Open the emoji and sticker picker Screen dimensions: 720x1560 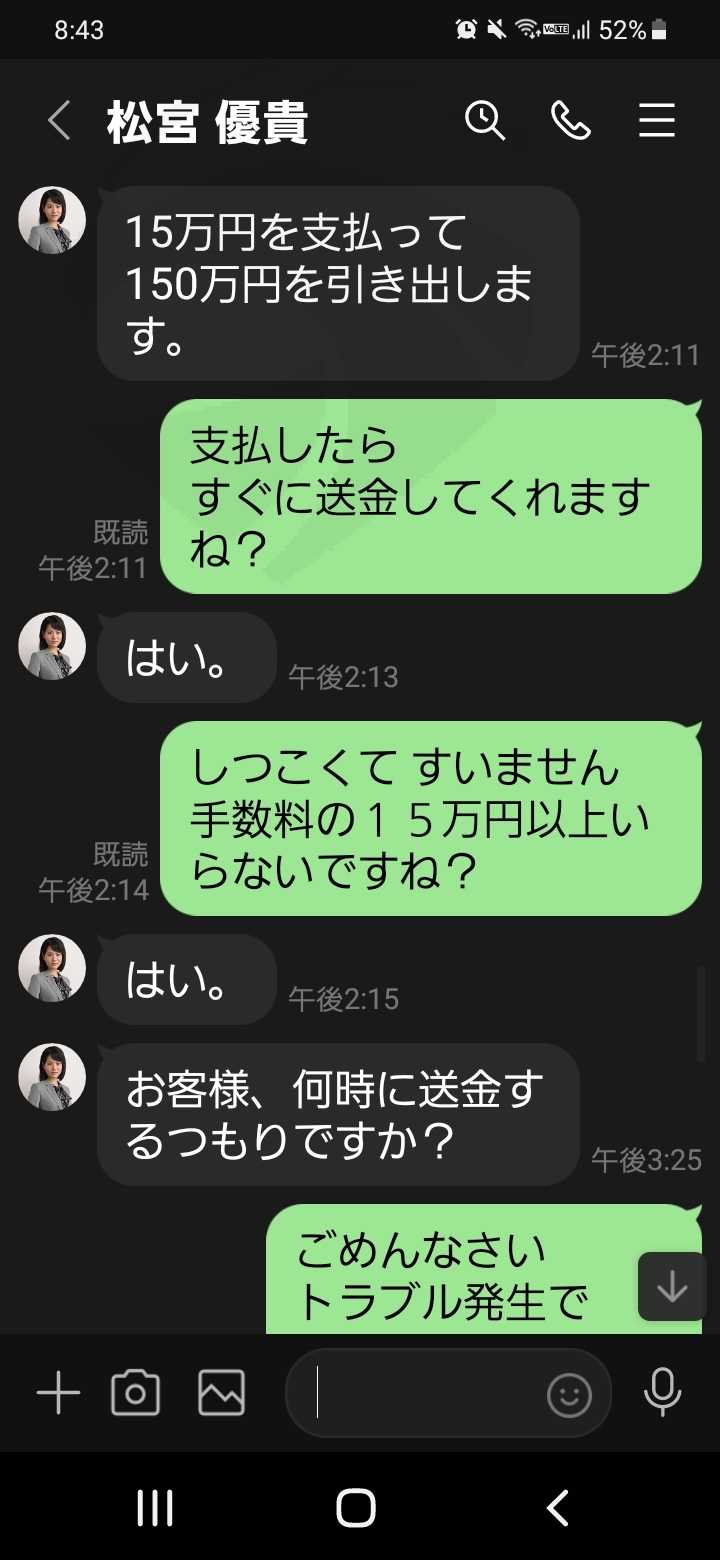pyautogui.click(x=569, y=1395)
